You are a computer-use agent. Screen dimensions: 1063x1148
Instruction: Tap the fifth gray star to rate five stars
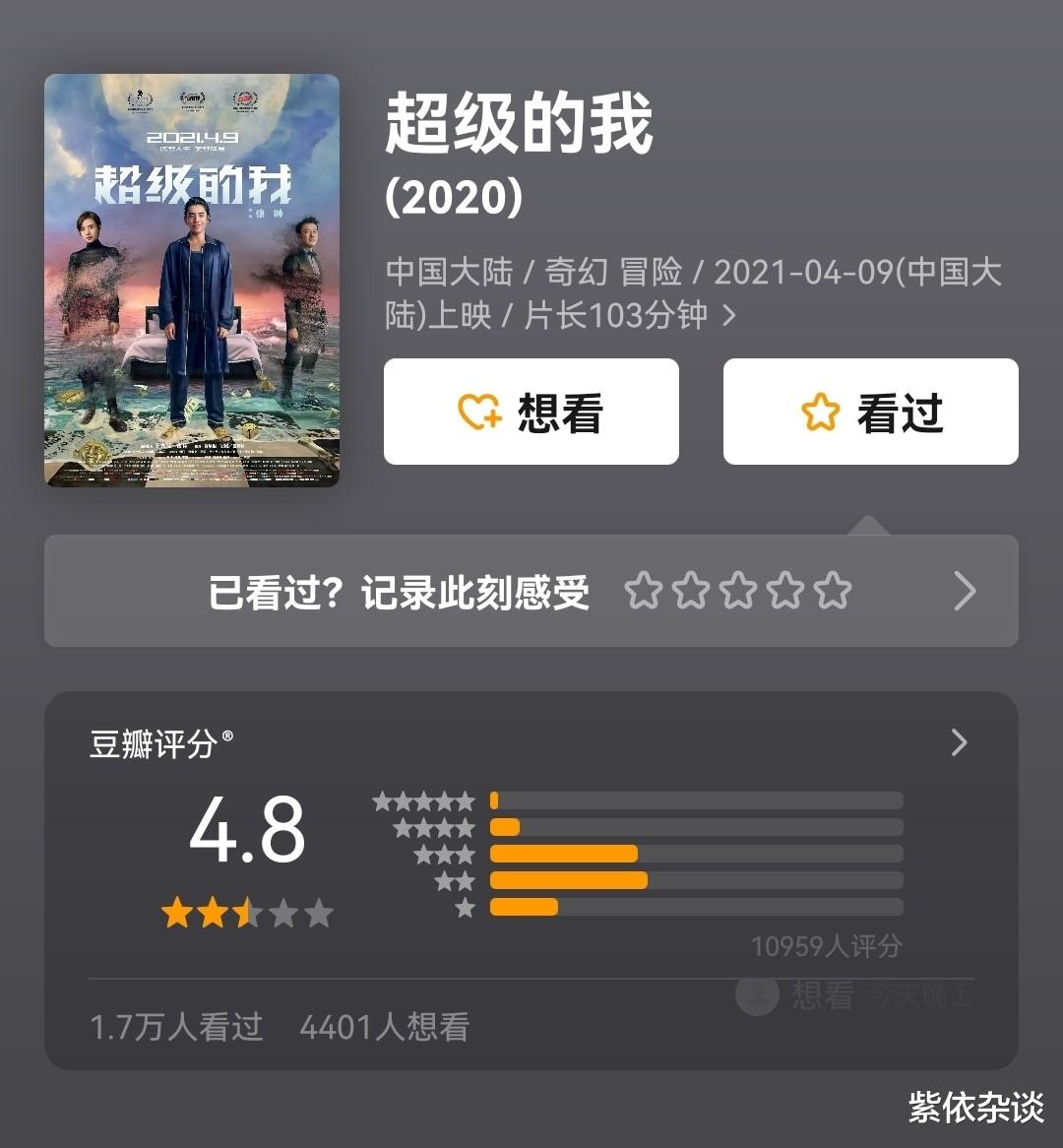(x=831, y=591)
